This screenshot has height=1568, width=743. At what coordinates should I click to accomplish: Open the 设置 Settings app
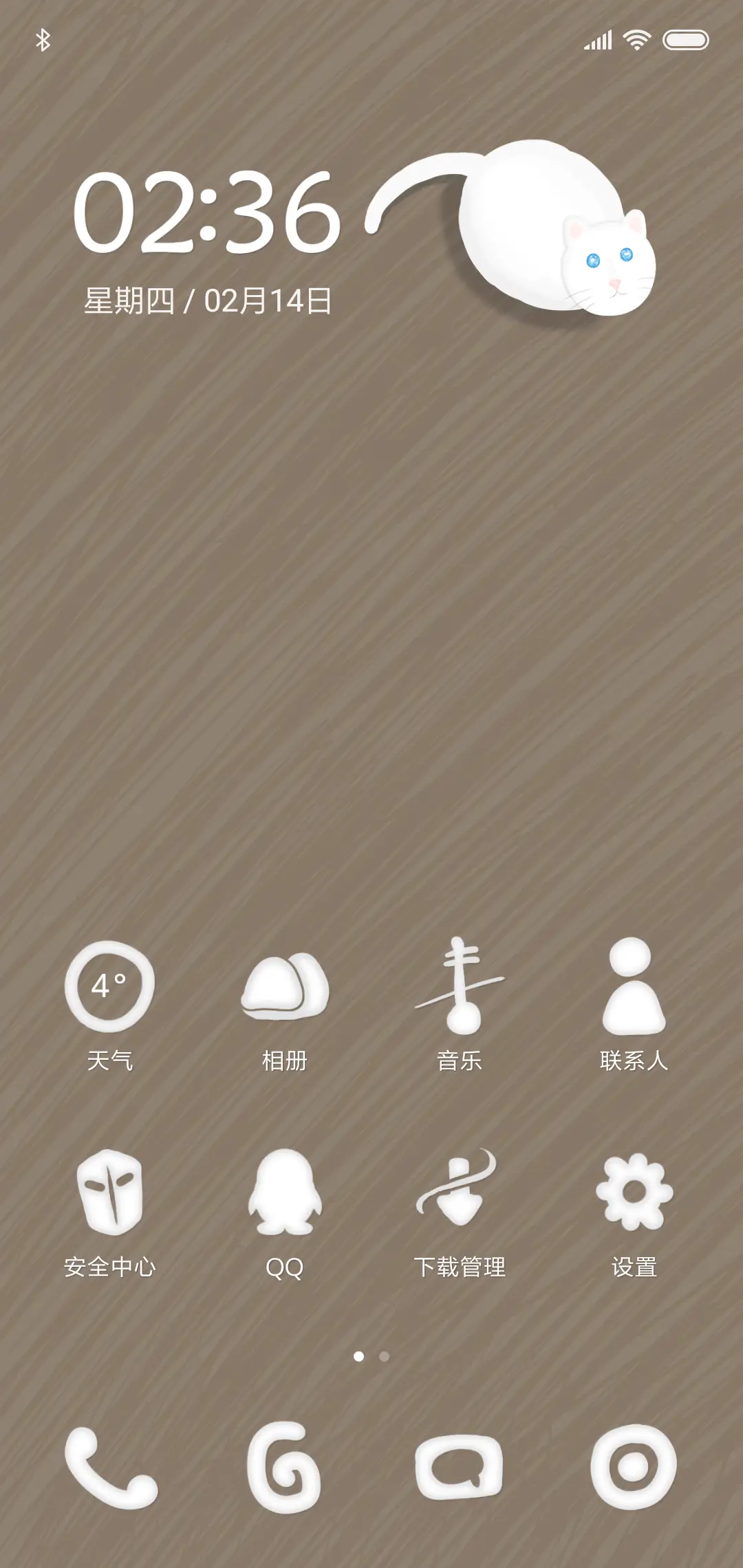pos(634,1200)
